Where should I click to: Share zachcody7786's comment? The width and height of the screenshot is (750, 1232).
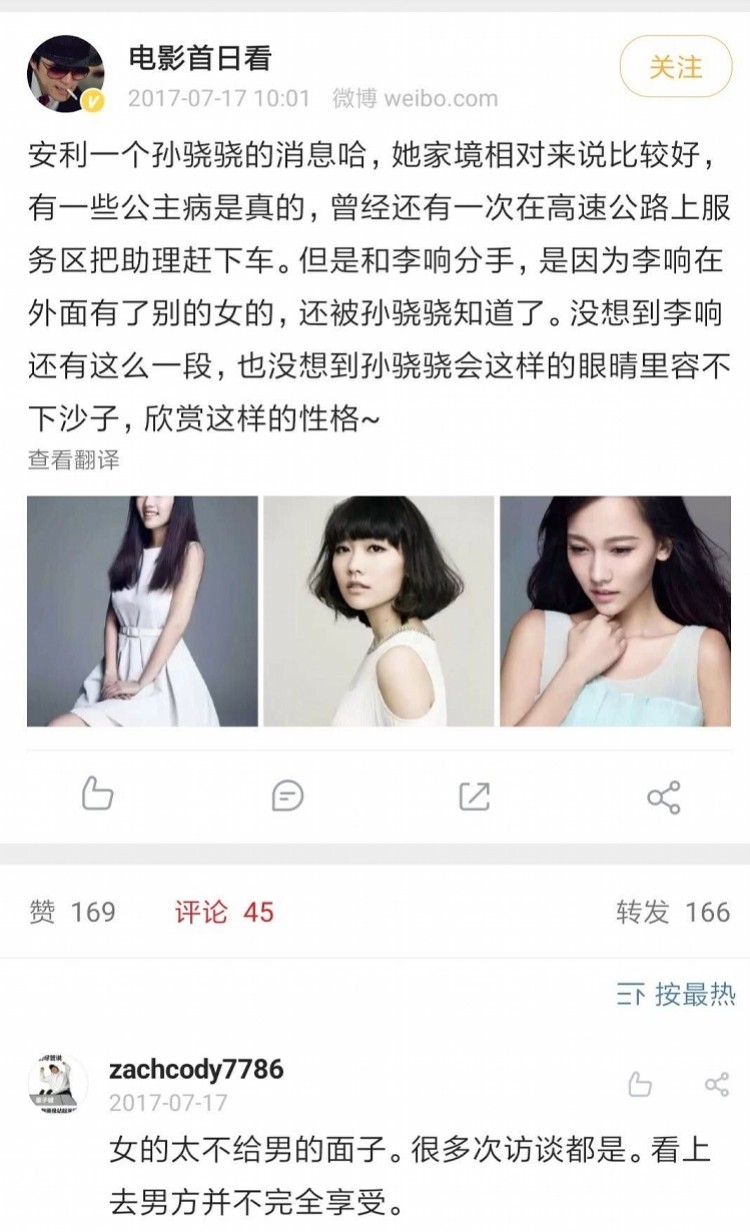[x=716, y=1084]
